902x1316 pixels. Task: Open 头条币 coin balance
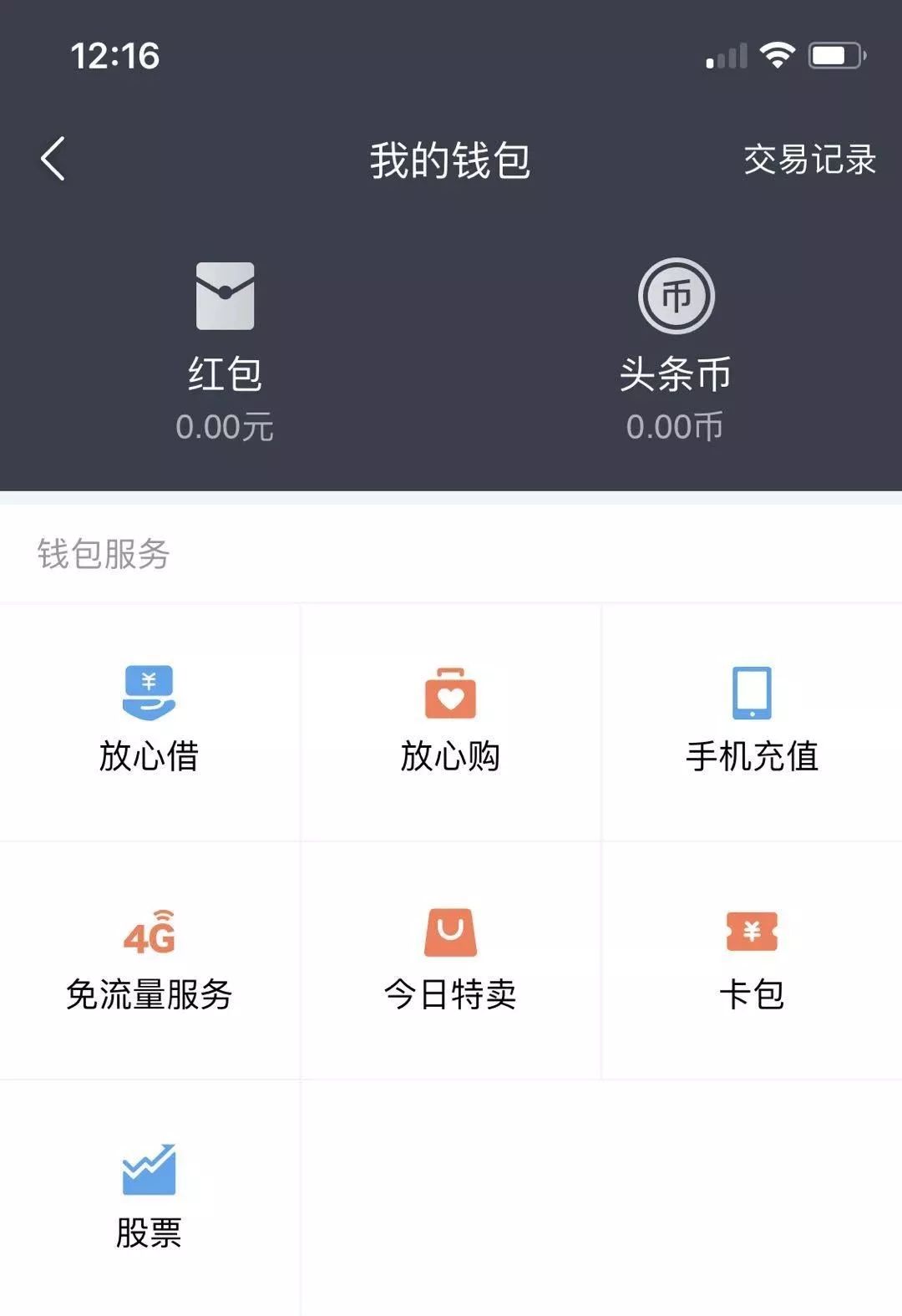coord(676,351)
